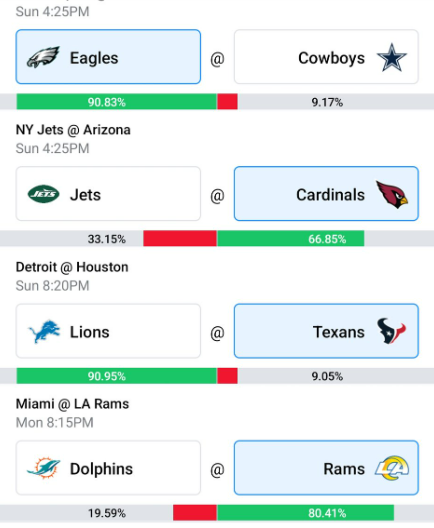Viewport: 434px width, 528px height.
Task: Pick the Lions over Houston
Action: point(108,331)
